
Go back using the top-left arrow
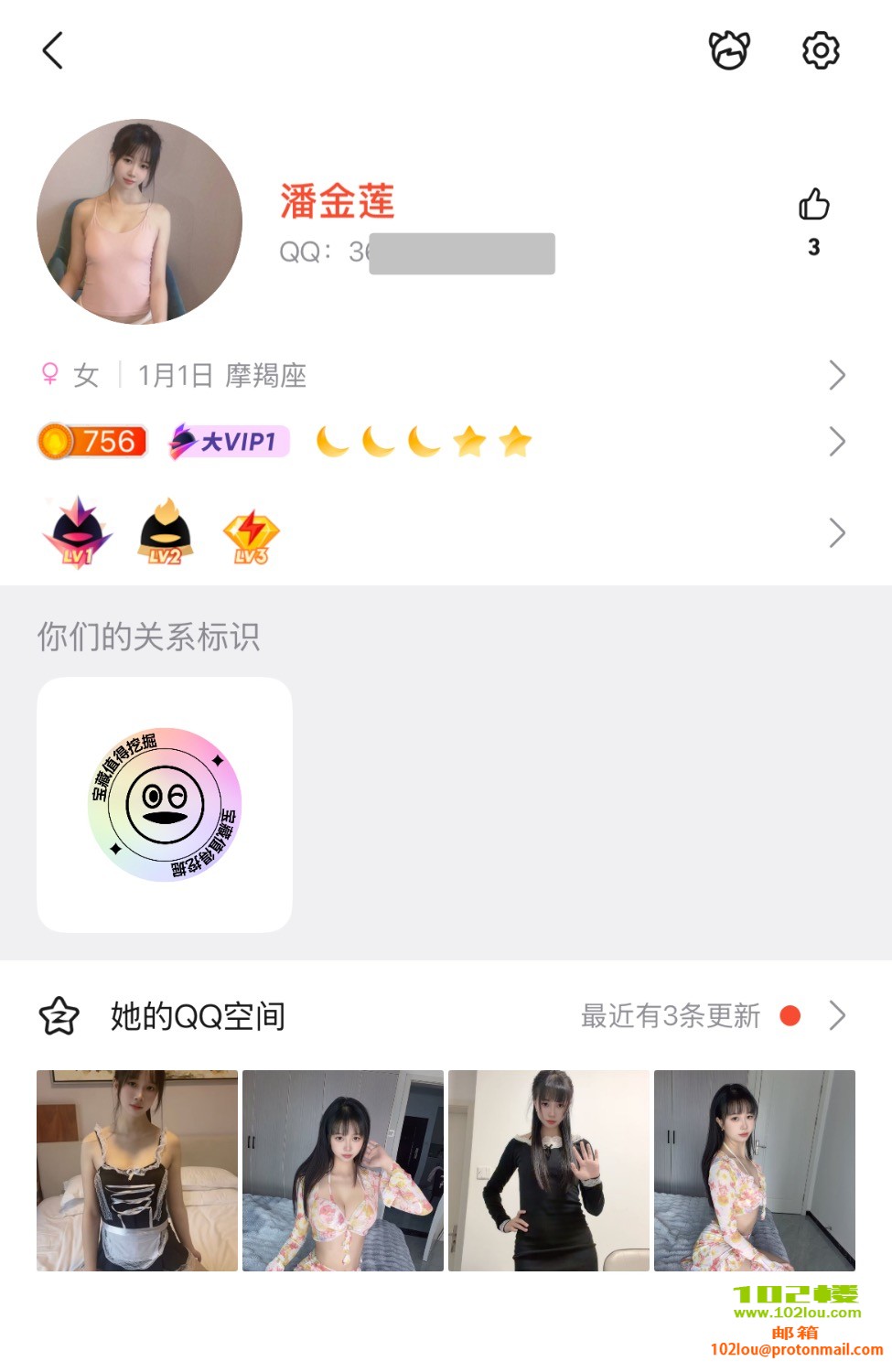pos(53,50)
